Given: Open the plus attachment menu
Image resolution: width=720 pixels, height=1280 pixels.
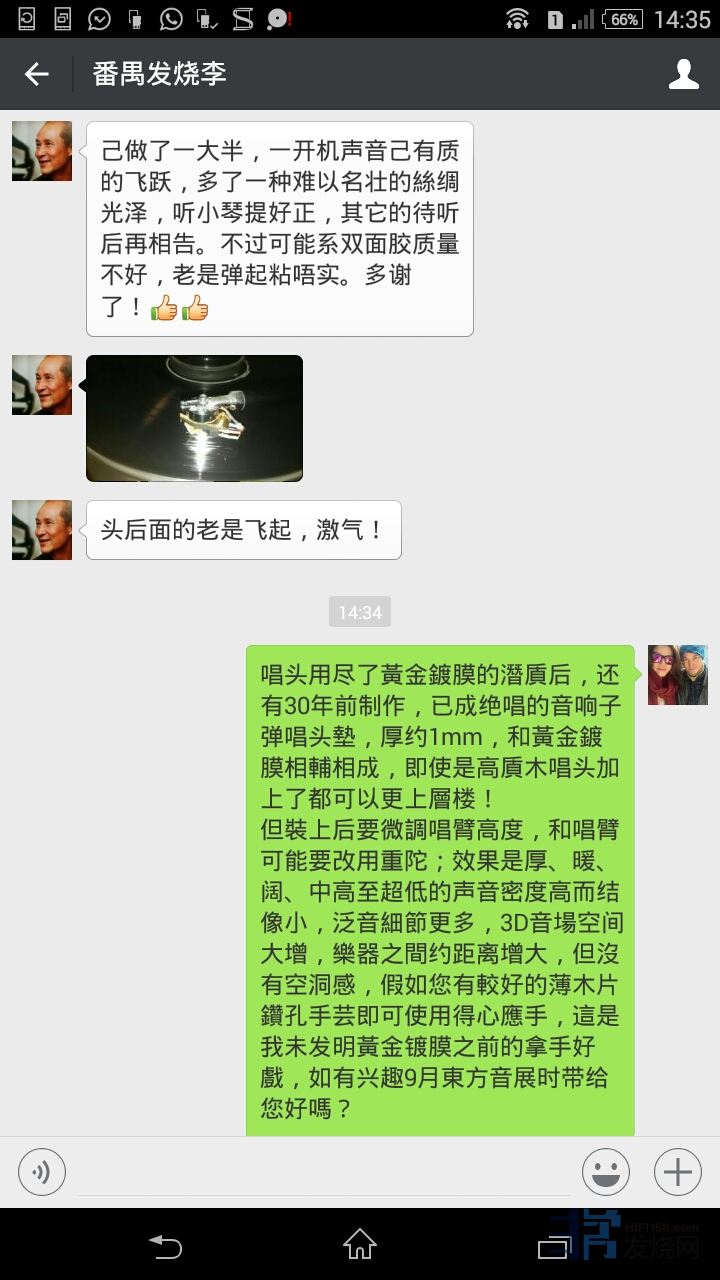Looking at the screenshot, I should [x=677, y=1171].
